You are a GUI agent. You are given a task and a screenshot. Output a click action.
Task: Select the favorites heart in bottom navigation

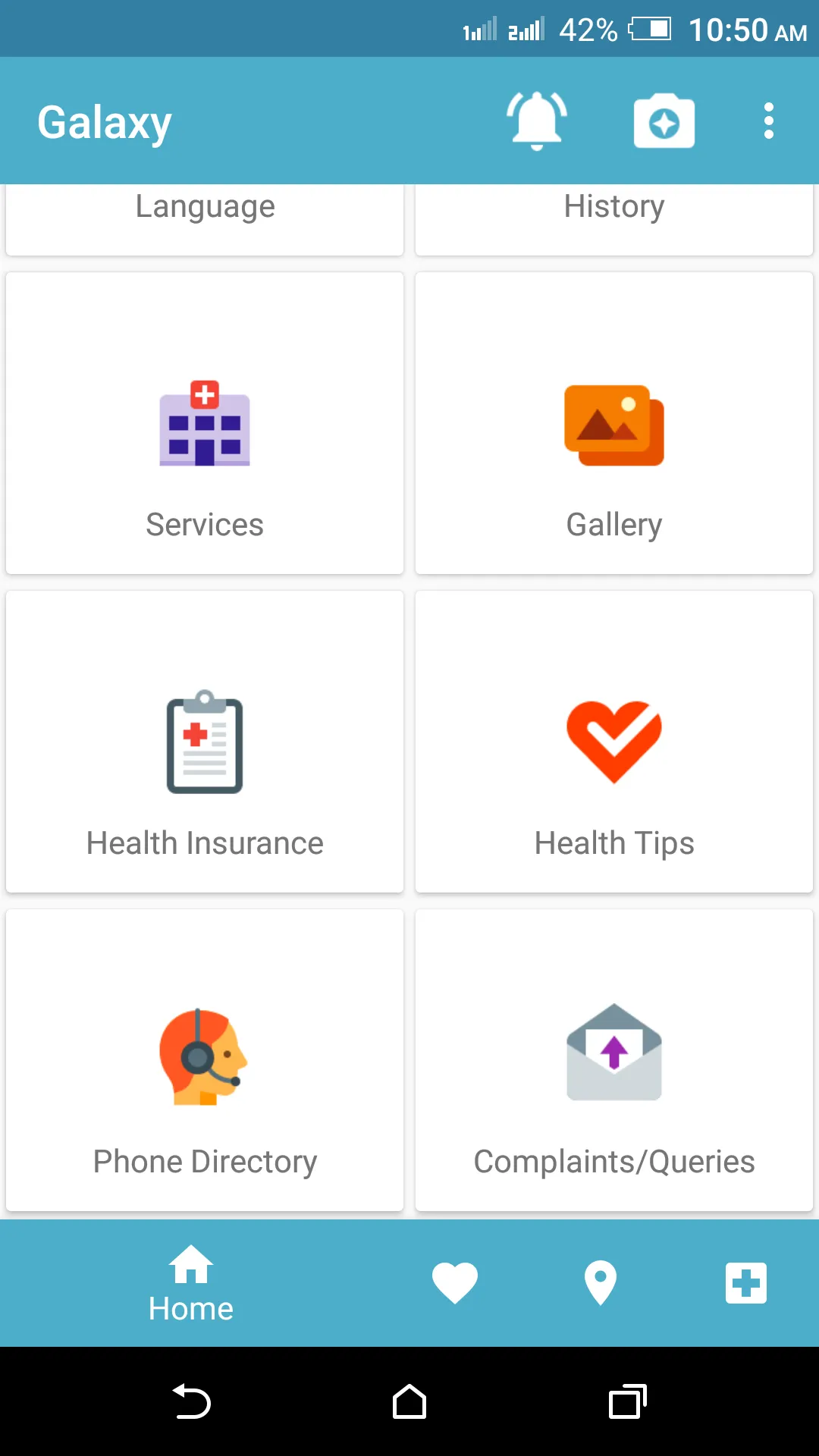point(454,1283)
